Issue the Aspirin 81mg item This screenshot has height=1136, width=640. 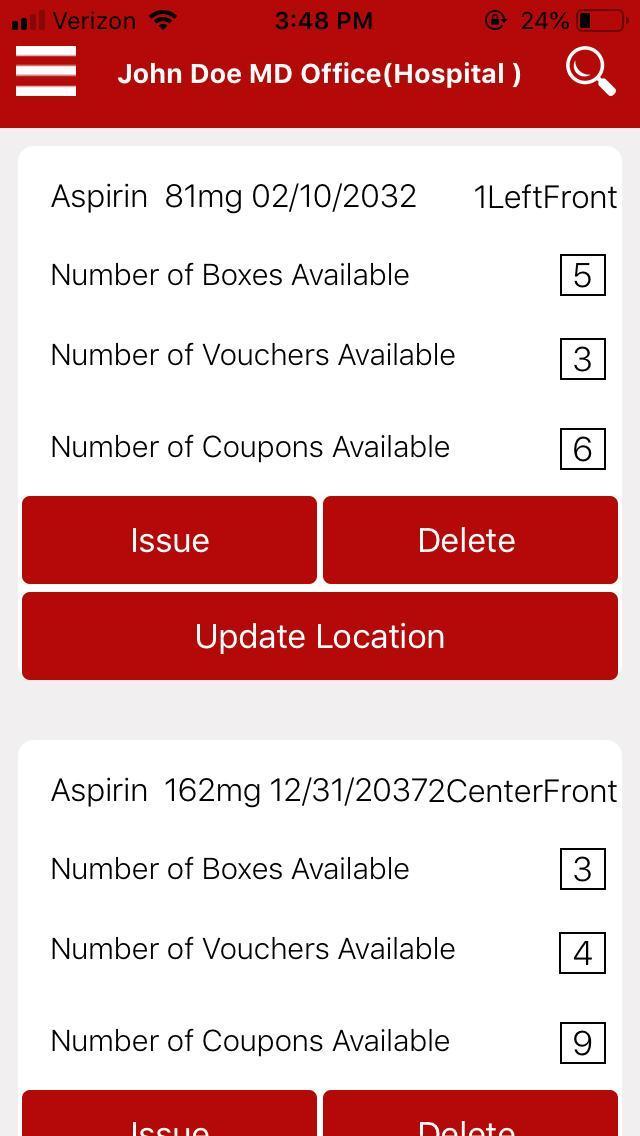point(170,540)
